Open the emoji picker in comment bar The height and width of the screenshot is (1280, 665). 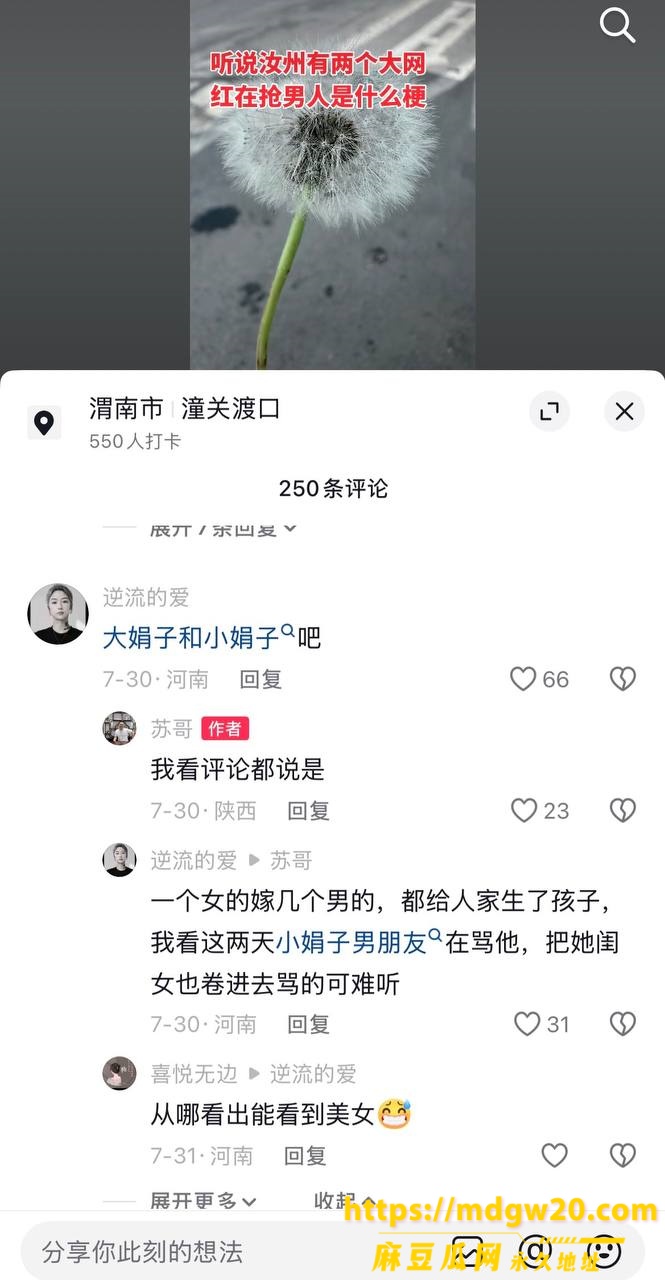(603, 1251)
